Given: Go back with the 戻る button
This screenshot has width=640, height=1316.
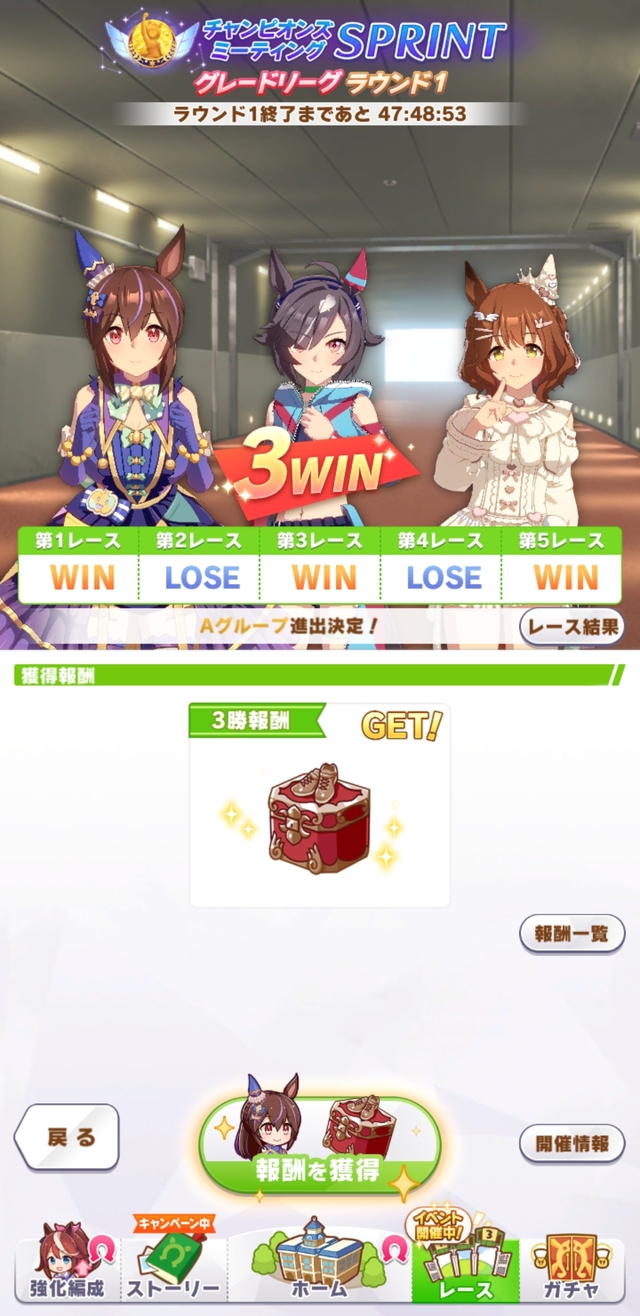Looking at the screenshot, I should click(x=68, y=1137).
